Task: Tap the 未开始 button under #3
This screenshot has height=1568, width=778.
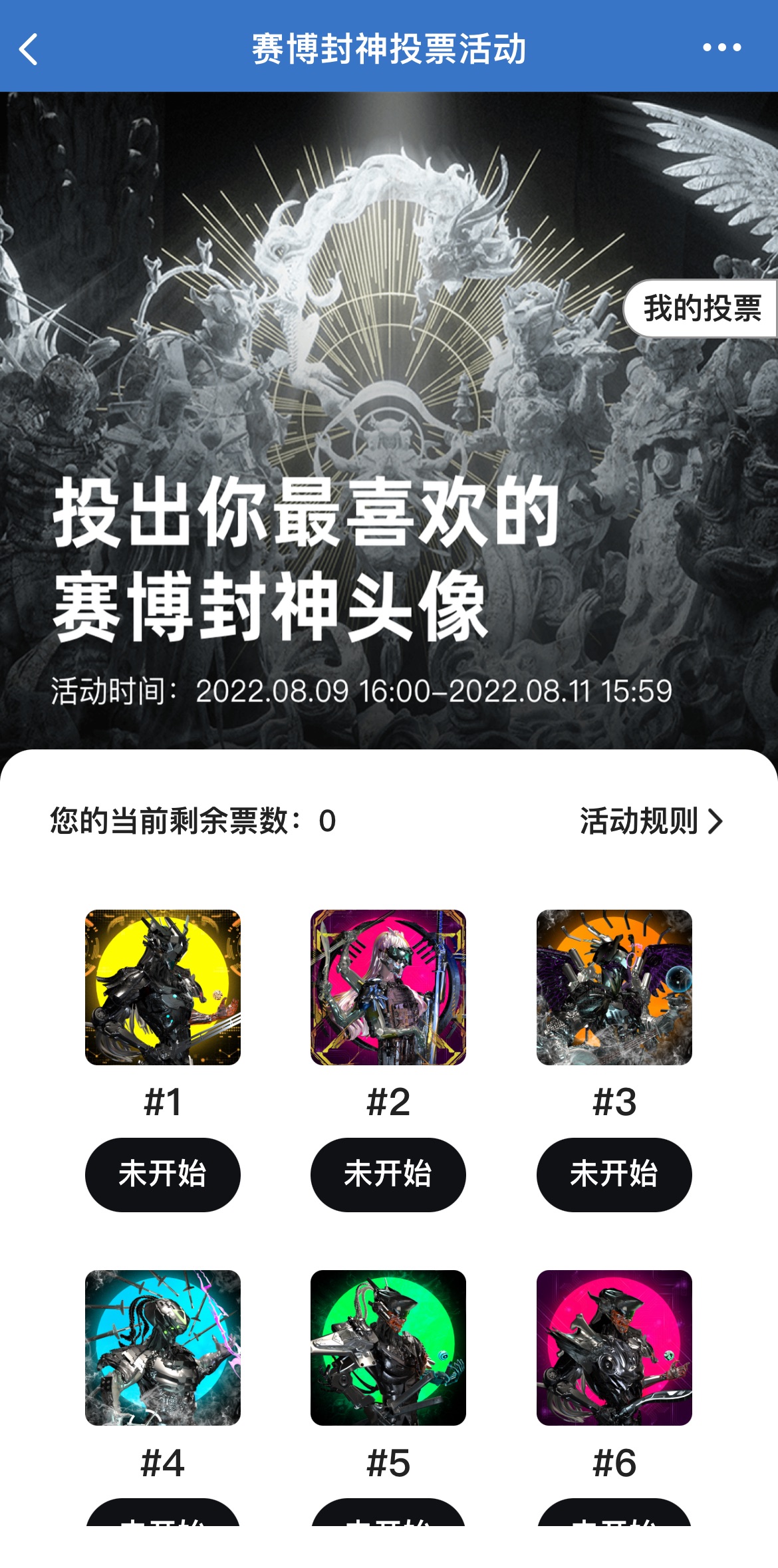Action: (614, 1174)
